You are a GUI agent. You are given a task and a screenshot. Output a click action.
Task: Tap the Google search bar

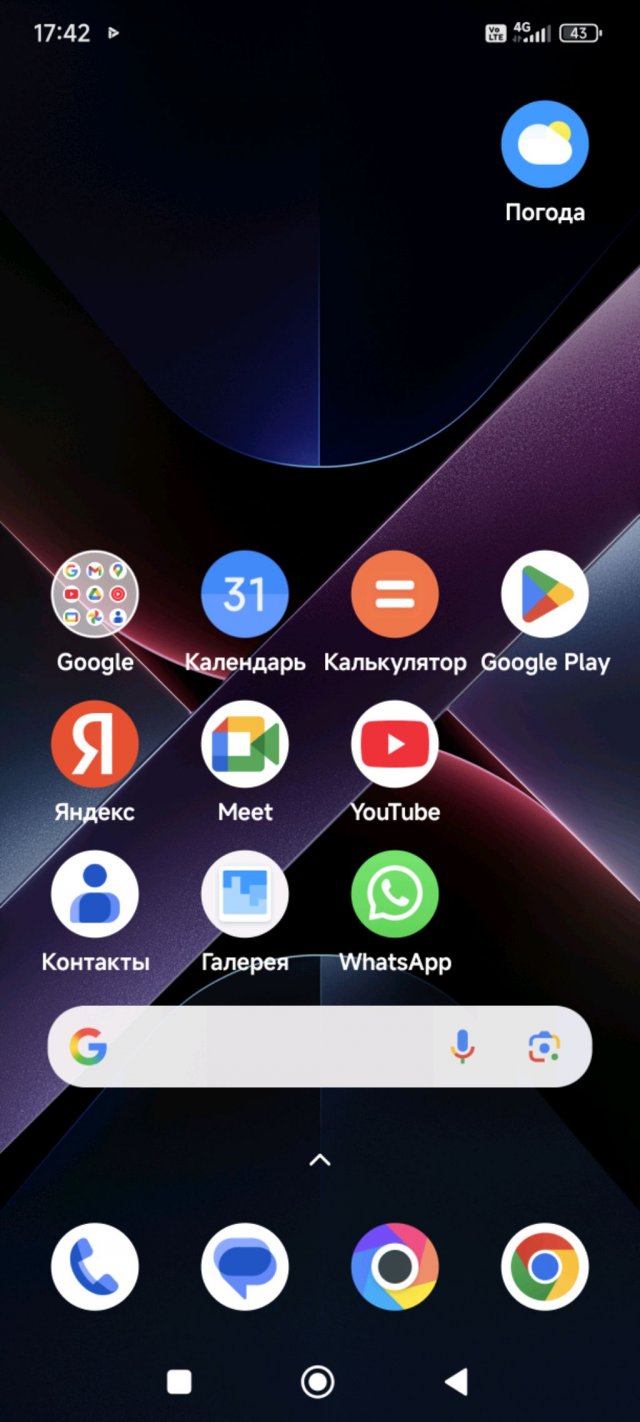pyautogui.click(x=270, y=1047)
